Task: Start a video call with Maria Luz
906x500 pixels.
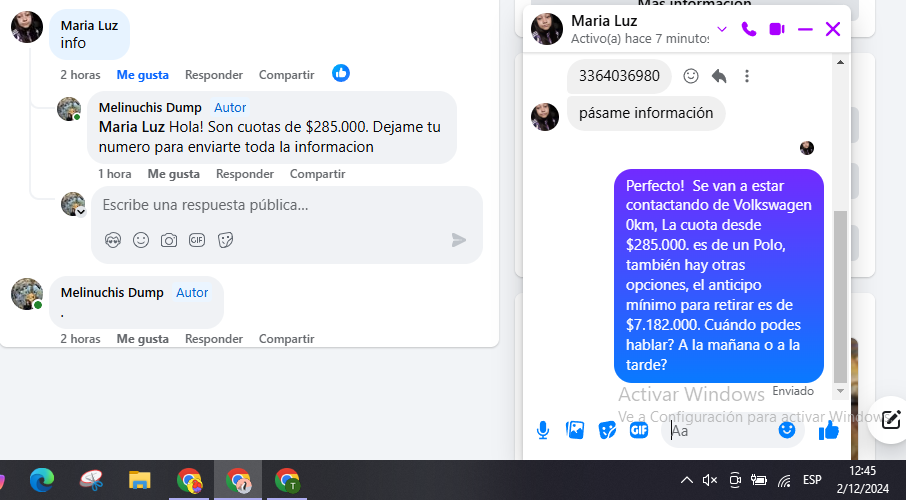Action: point(777,29)
